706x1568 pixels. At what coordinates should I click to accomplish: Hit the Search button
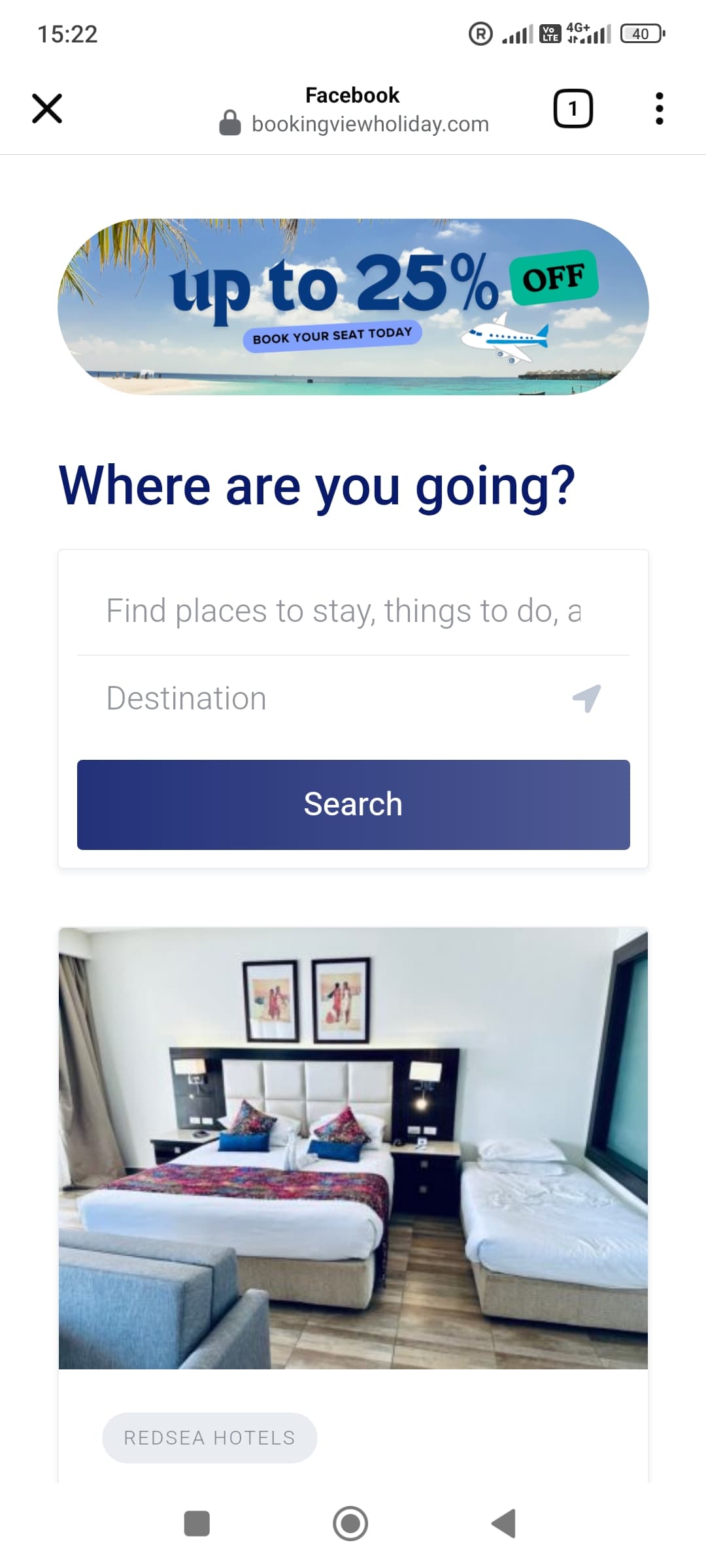click(353, 804)
